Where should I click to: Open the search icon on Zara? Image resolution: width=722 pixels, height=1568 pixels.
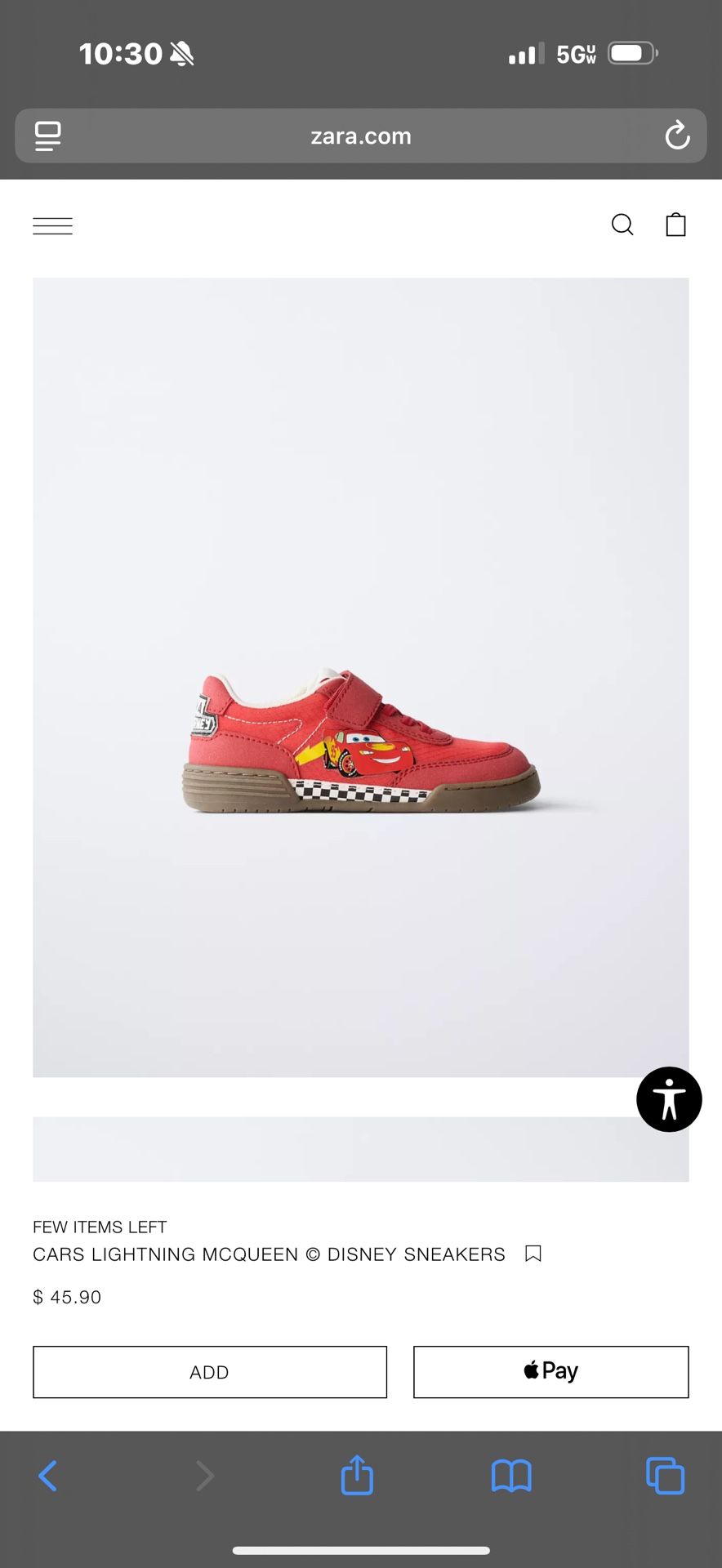tap(622, 225)
